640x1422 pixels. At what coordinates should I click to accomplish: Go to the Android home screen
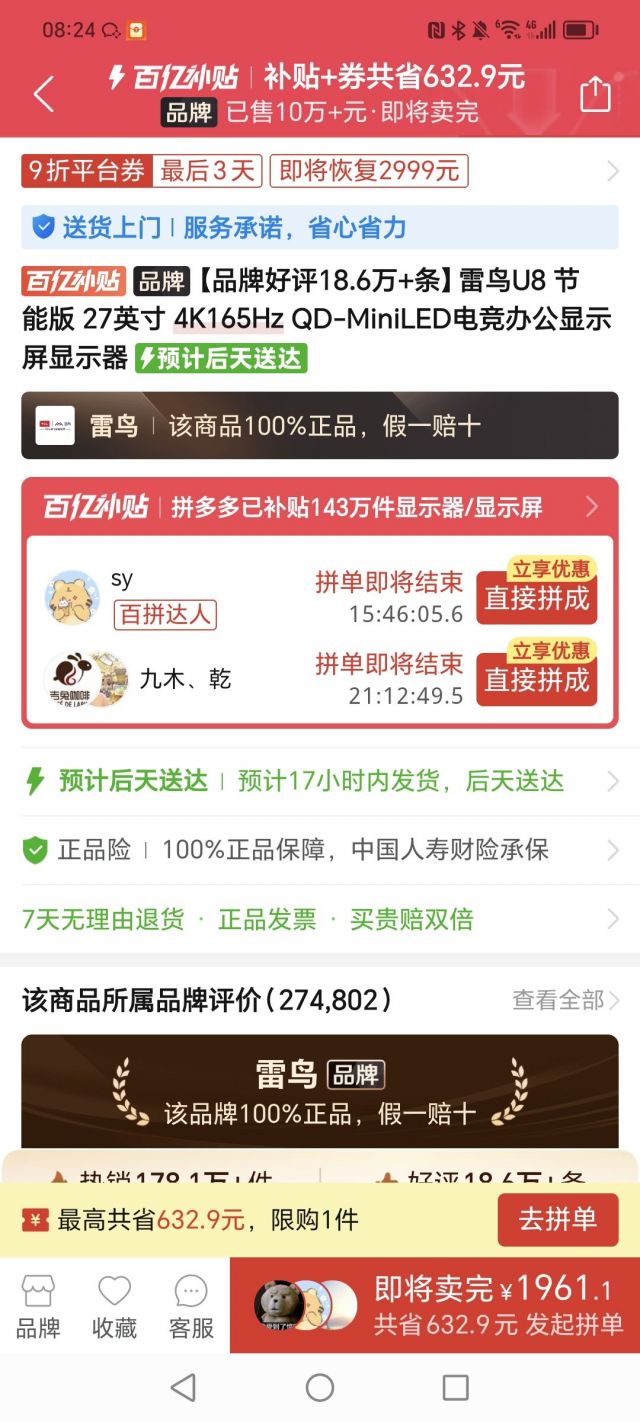tap(320, 1387)
